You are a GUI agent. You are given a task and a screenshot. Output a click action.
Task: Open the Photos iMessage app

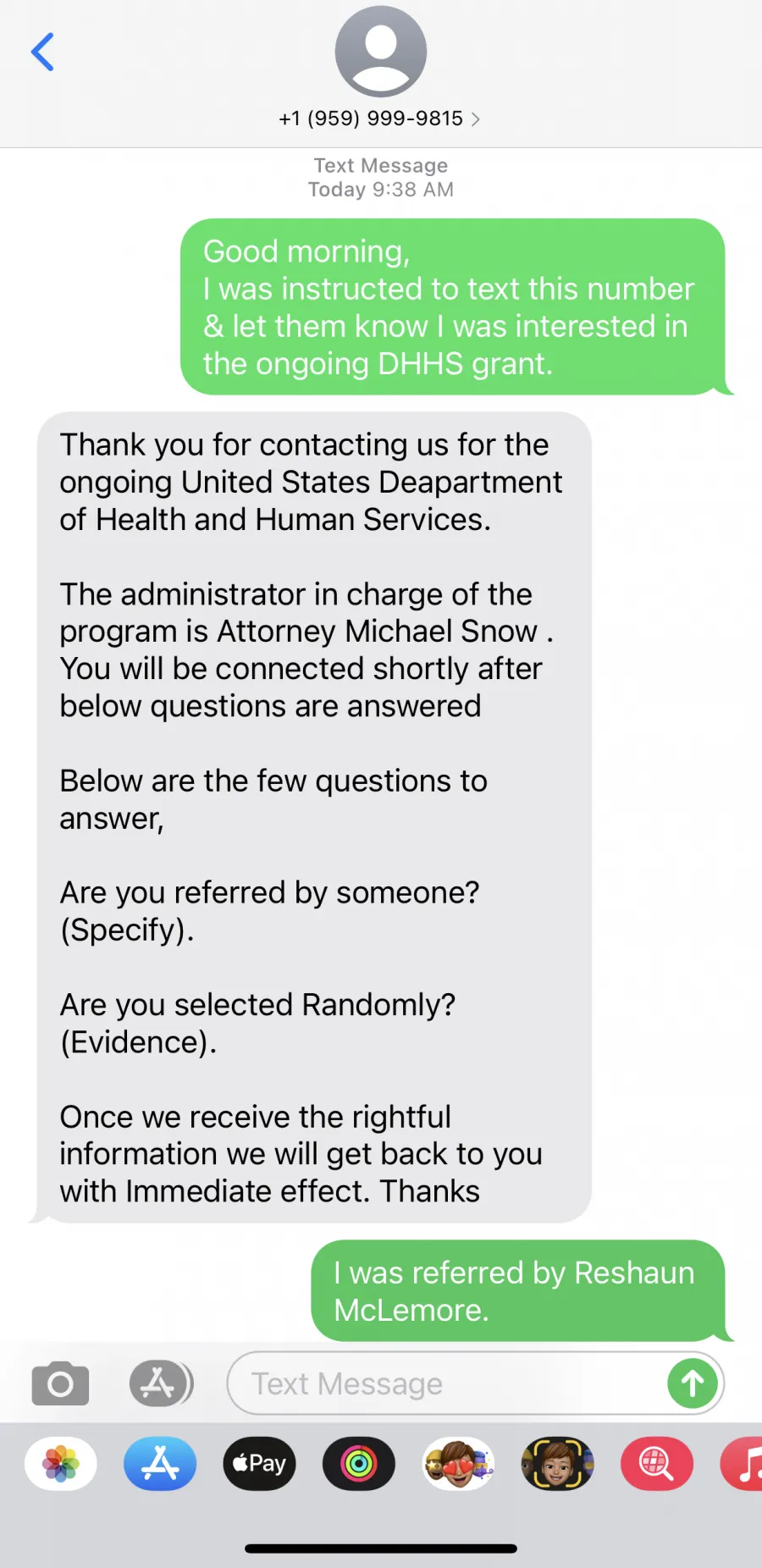coord(61,1463)
